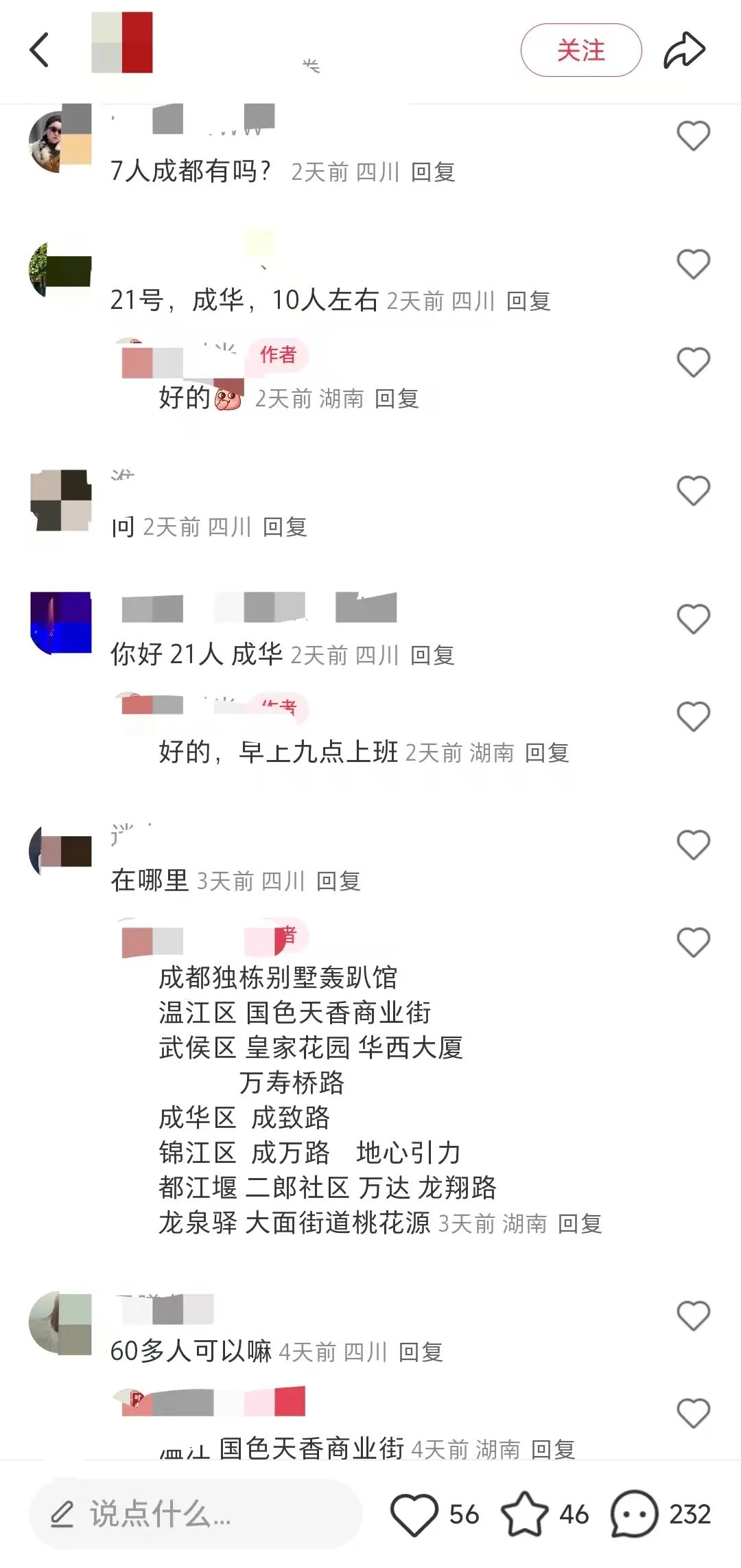This screenshot has width=741, height=1568.
Task: Like the author's reply '好的，早上九点上班'
Action: click(693, 717)
